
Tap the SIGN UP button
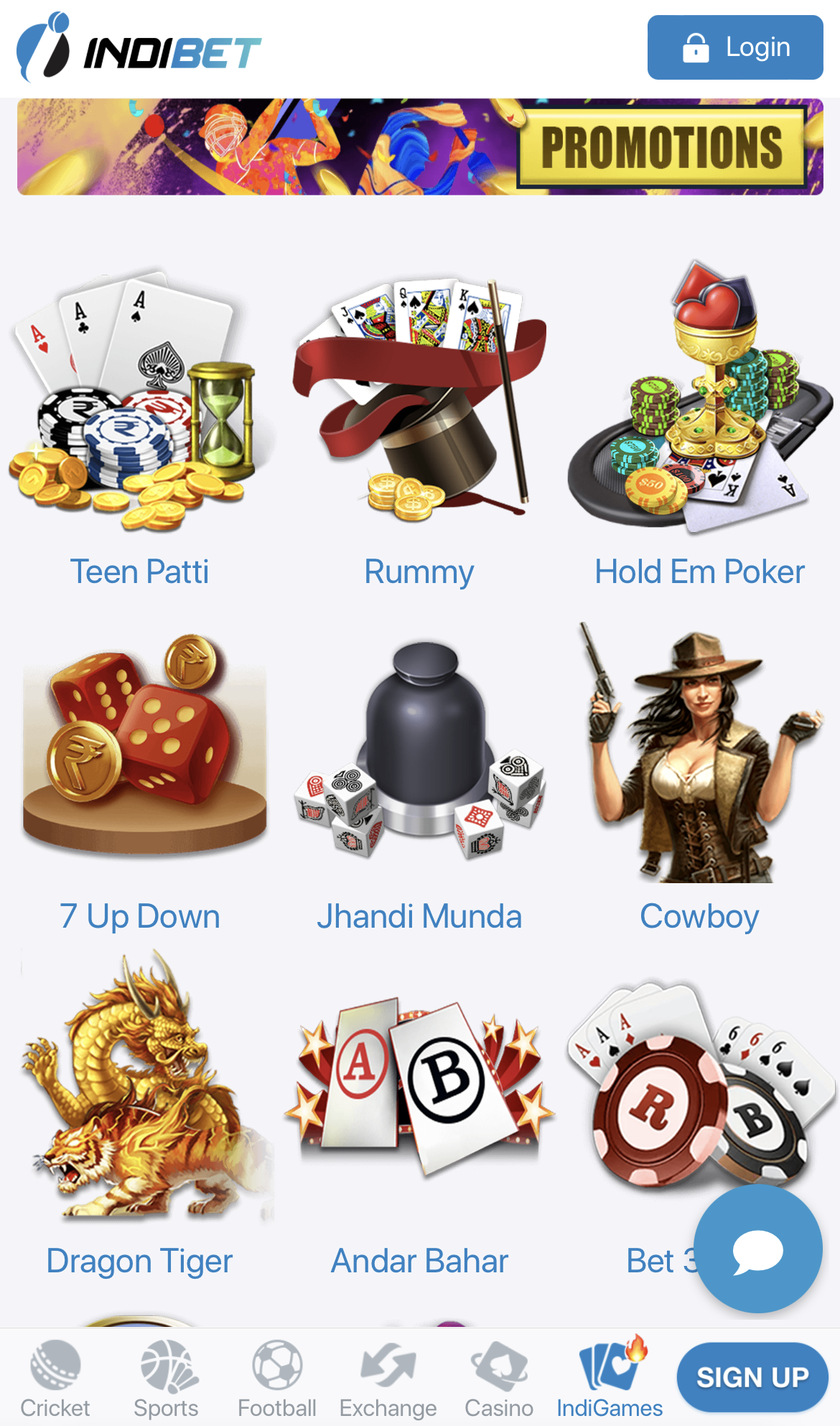tap(751, 1376)
